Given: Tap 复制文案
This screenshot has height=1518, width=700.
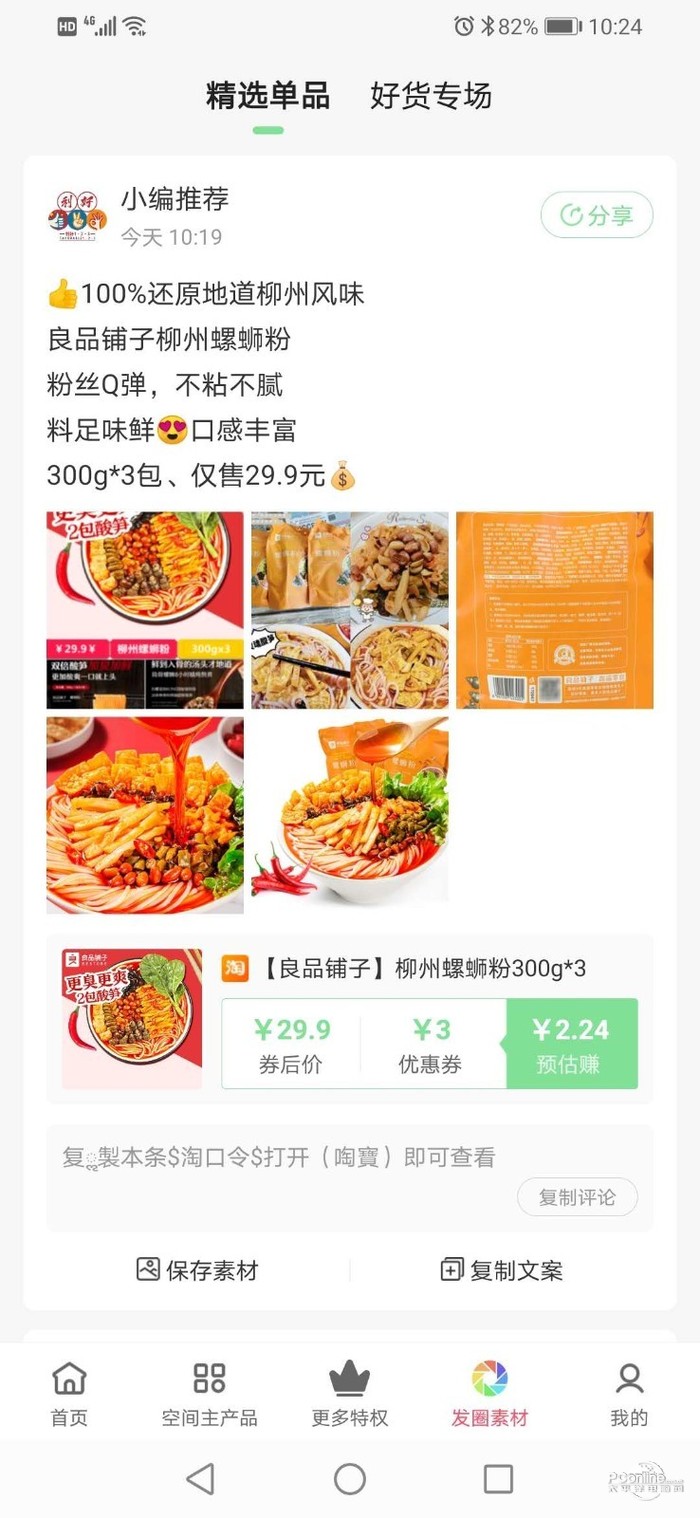Looking at the screenshot, I should [x=502, y=1270].
